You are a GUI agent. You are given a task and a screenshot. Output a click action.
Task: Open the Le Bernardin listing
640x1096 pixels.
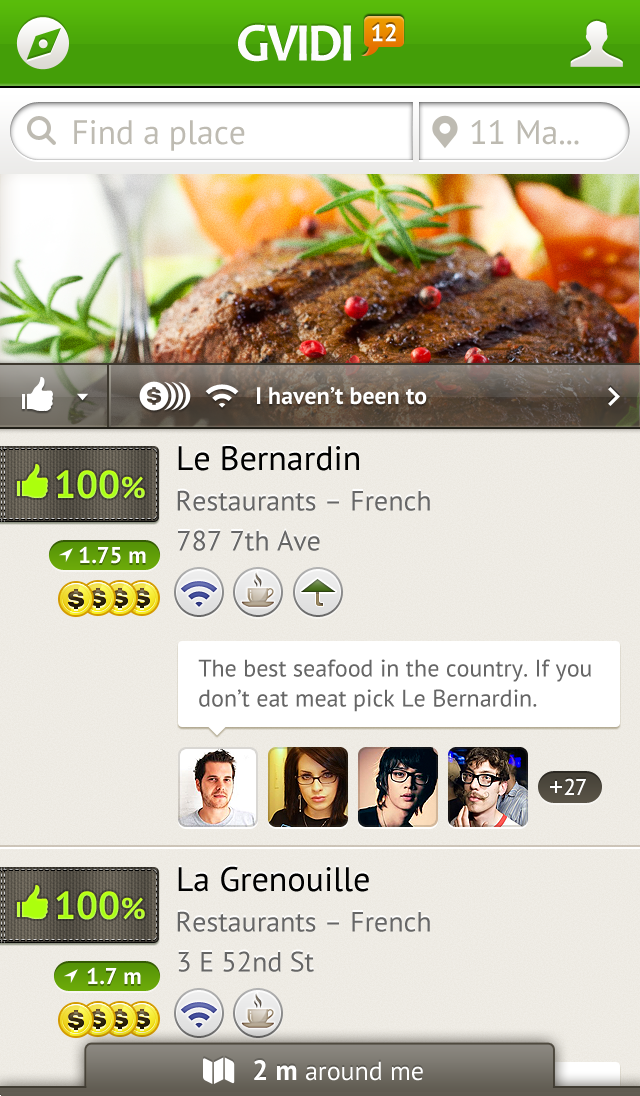point(268,460)
